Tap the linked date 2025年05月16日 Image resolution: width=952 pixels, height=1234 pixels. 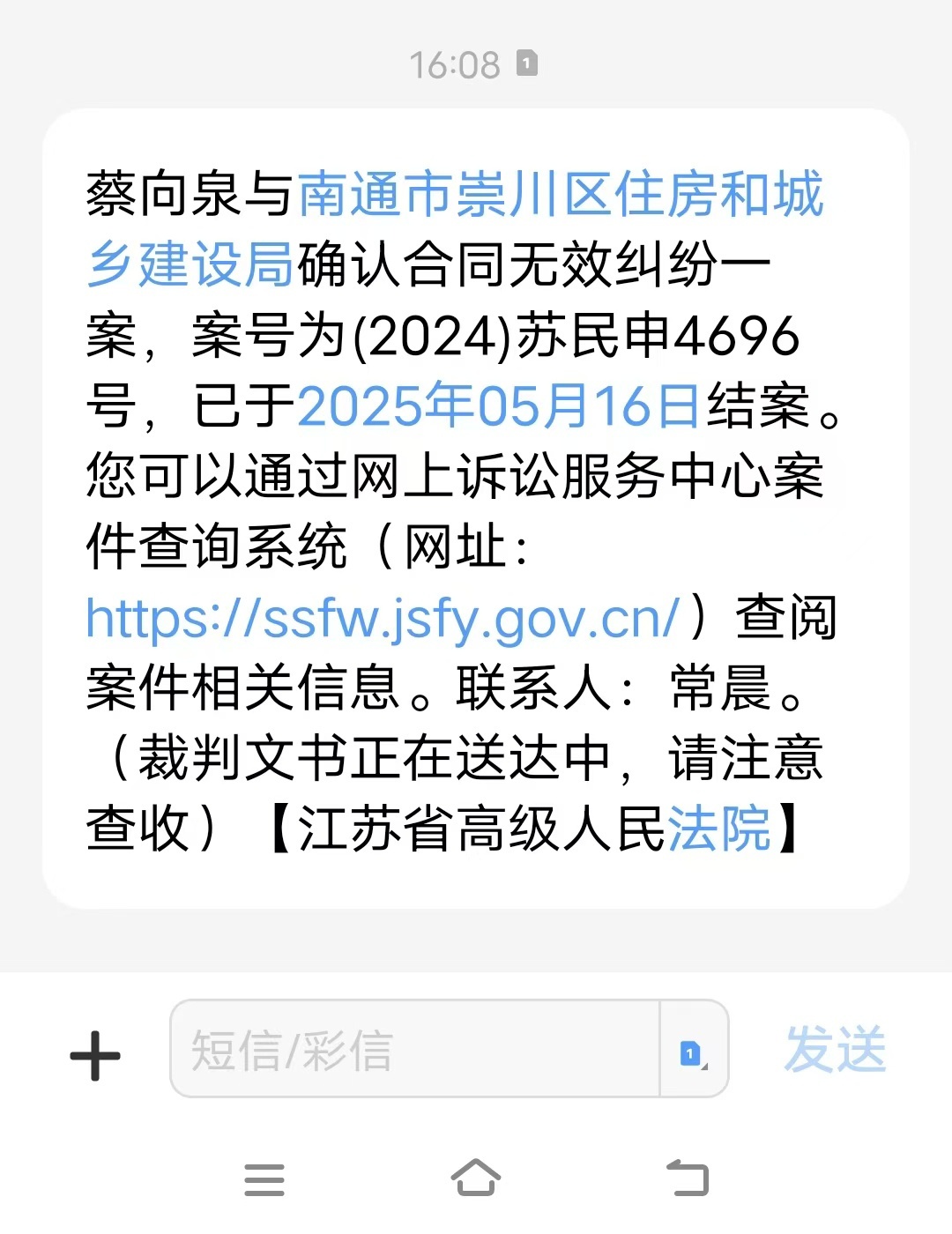click(x=498, y=406)
